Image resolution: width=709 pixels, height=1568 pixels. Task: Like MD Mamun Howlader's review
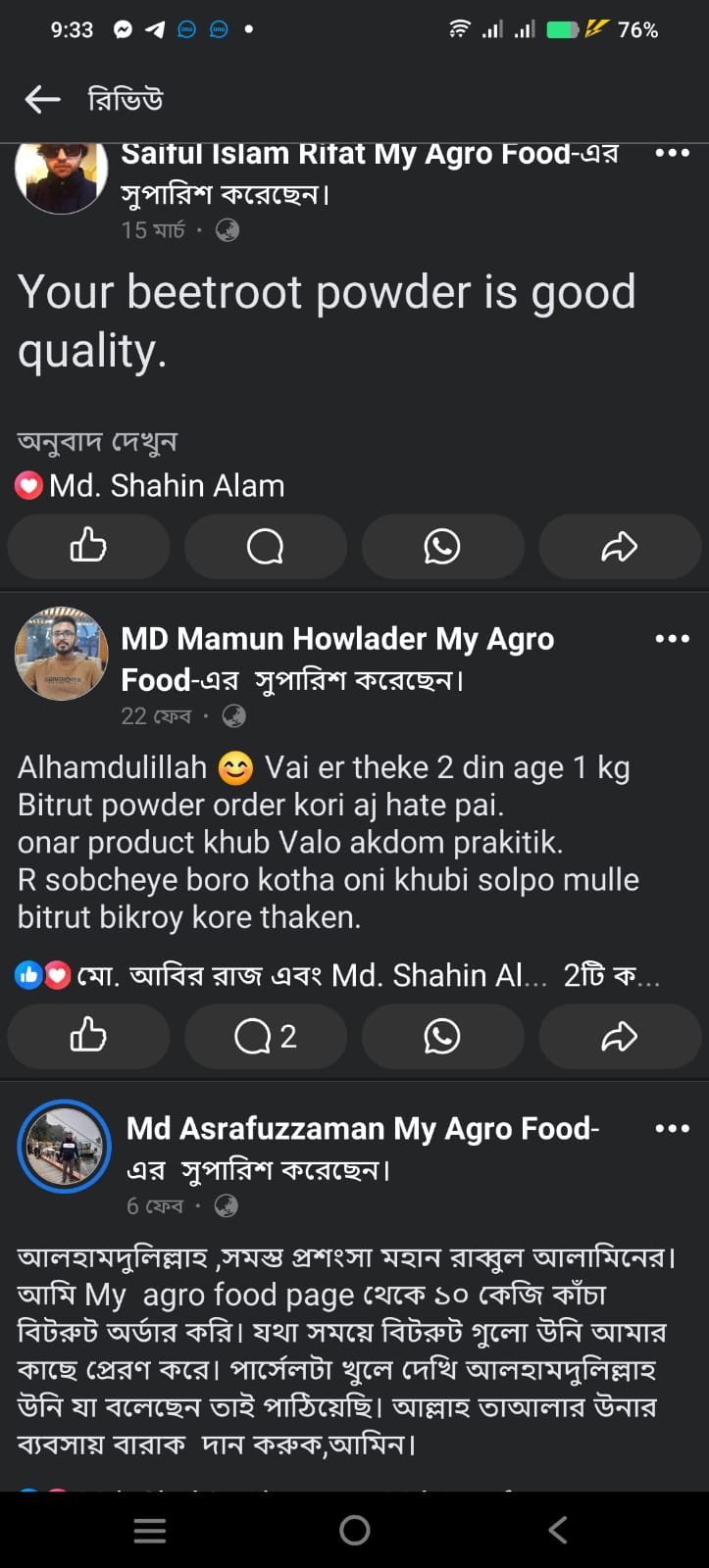(x=88, y=1036)
